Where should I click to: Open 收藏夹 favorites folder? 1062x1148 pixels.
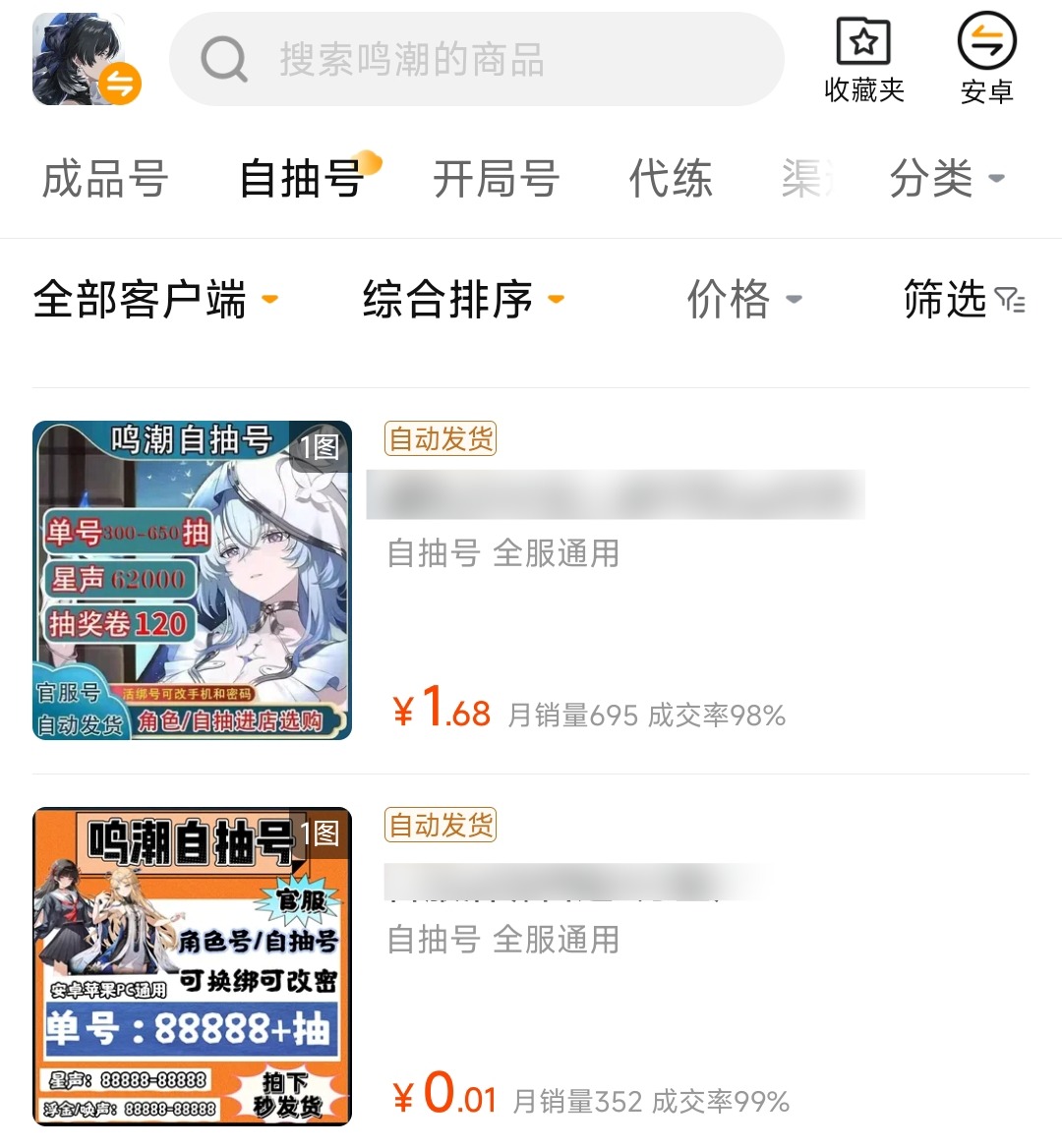pyautogui.click(x=863, y=60)
